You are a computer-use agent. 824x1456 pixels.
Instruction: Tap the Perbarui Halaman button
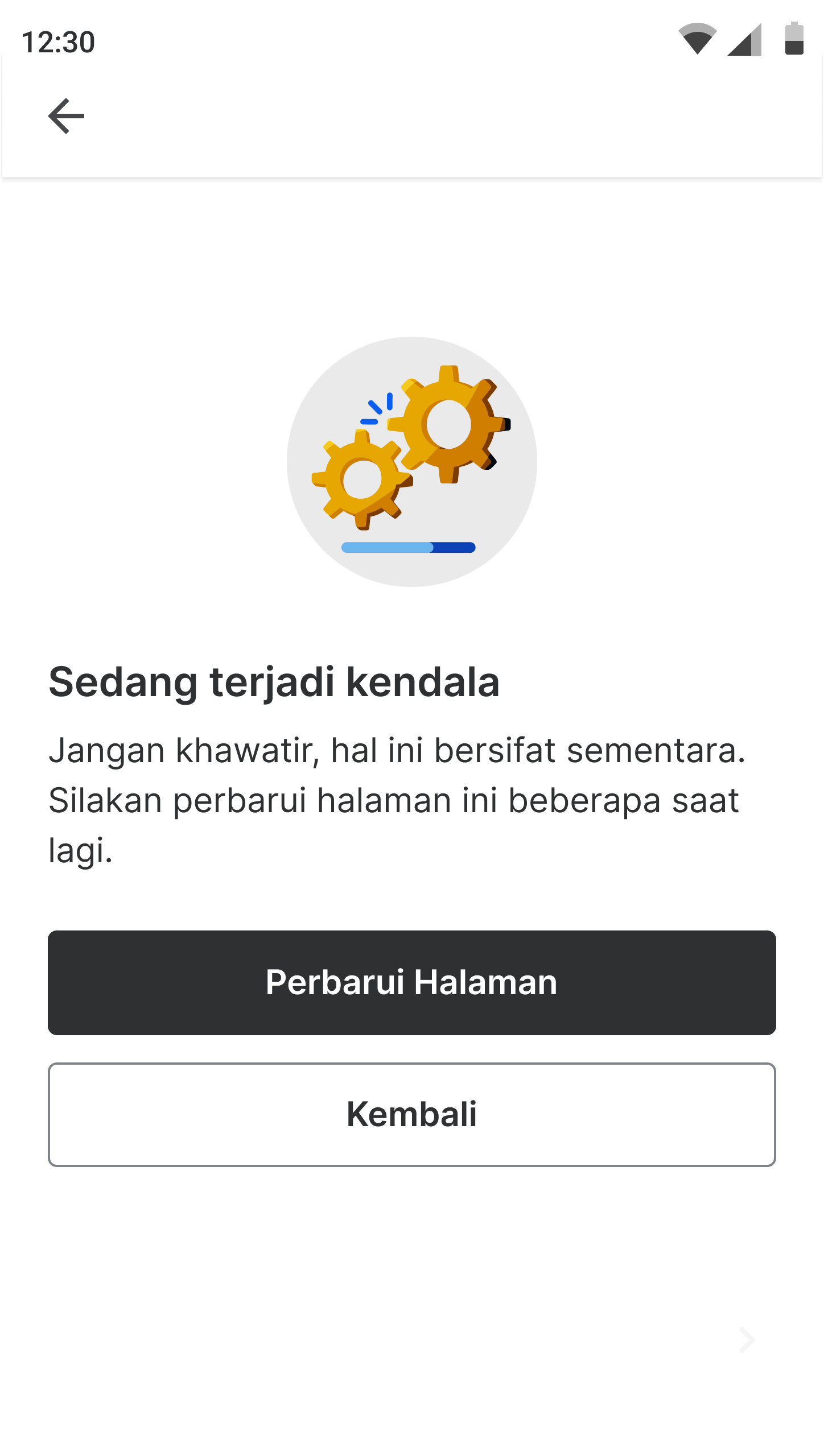(411, 982)
